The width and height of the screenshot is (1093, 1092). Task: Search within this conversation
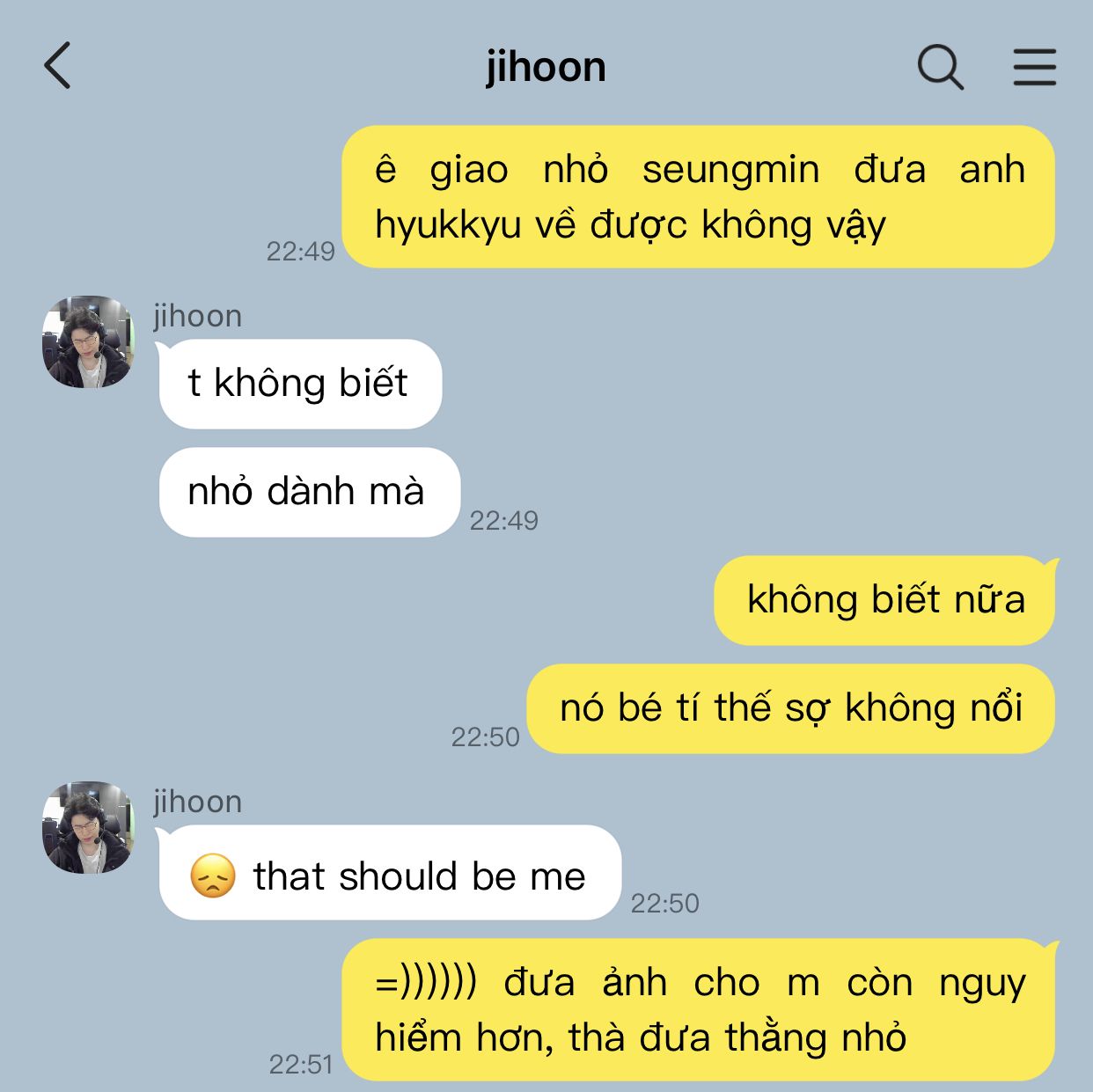coord(940,67)
